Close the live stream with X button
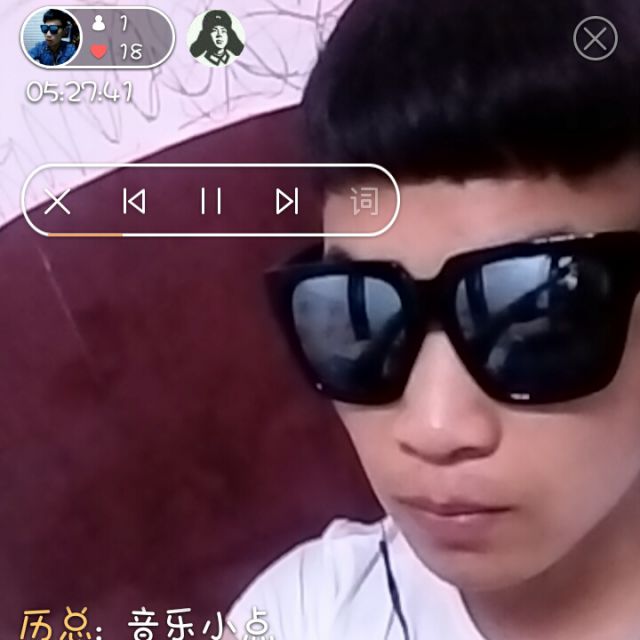 (595, 39)
